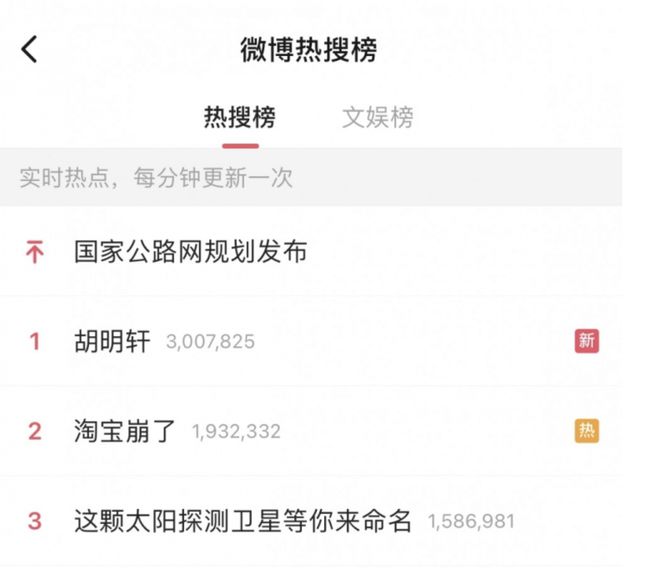Go back from 微博热搜榜
Screen dimensions: 660x568
coord(30,49)
